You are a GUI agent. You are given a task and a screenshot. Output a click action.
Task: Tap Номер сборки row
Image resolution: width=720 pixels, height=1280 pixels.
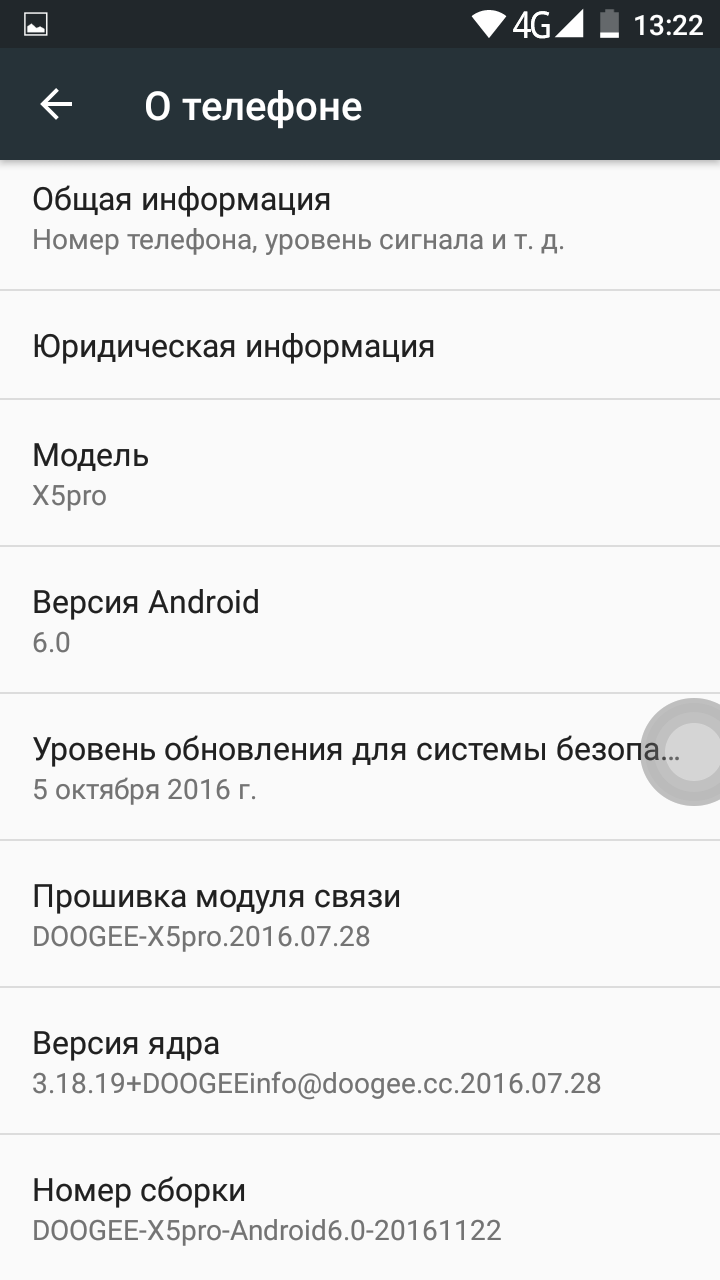pos(360,1208)
